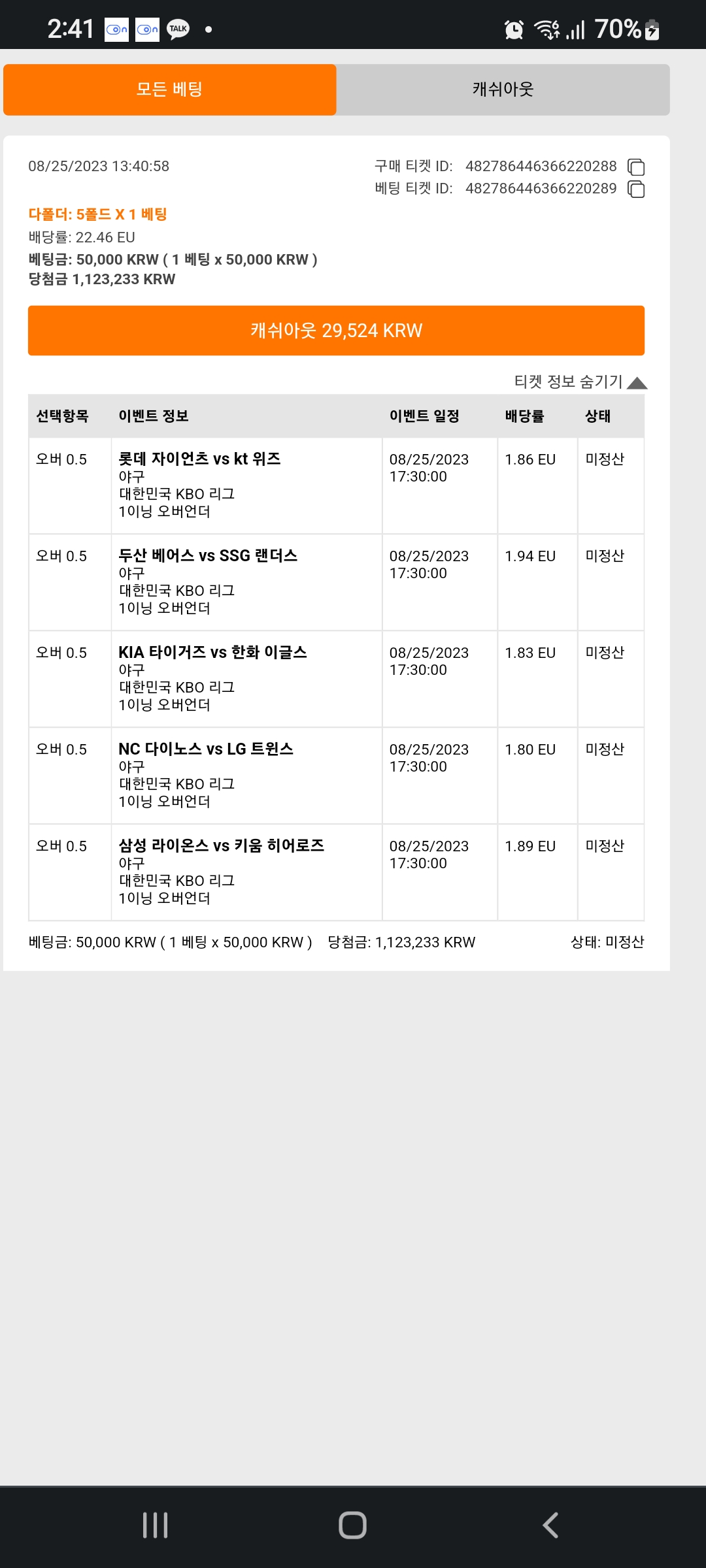Copy the 구매 티켓 ID
Image resolution: width=706 pixels, height=1568 pixels.
(x=636, y=167)
